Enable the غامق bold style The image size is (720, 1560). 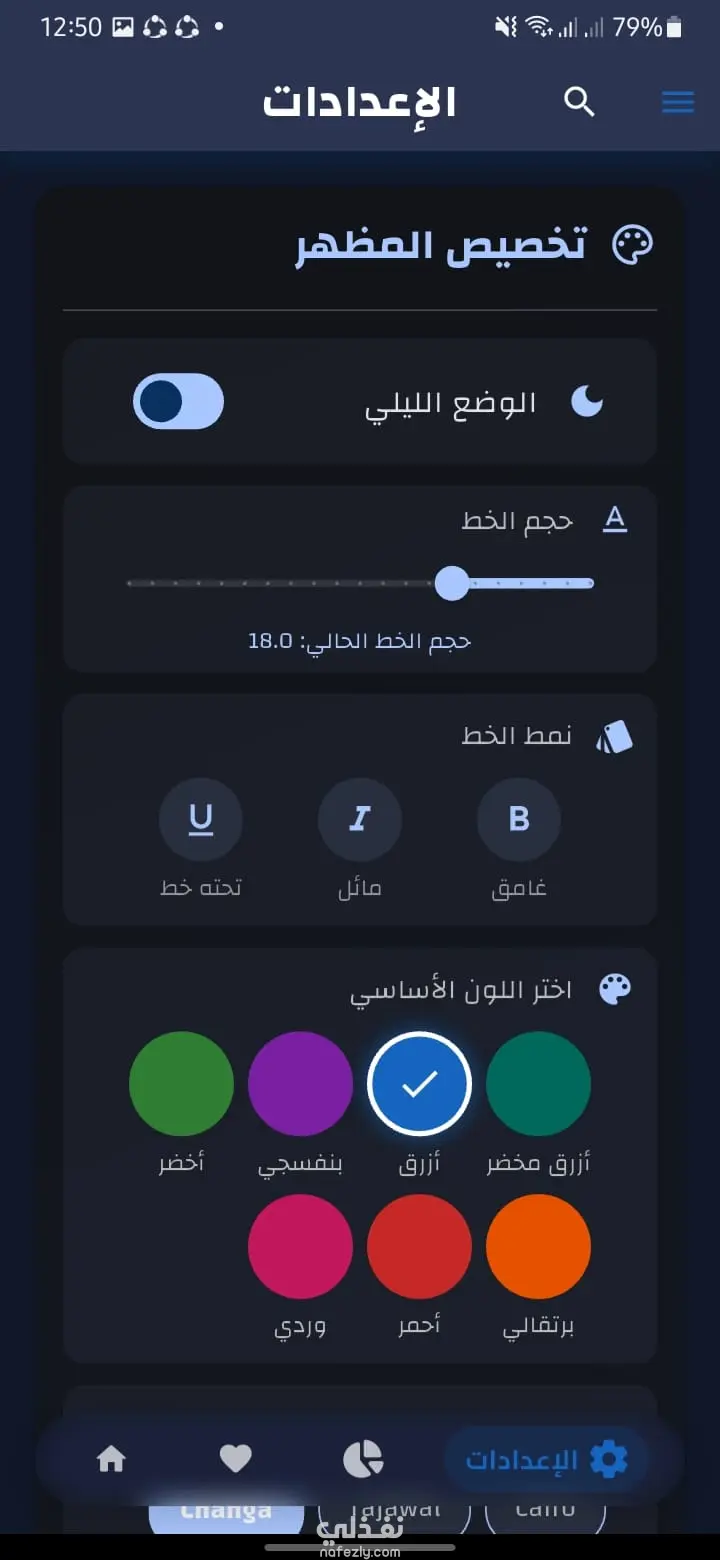(518, 819)
